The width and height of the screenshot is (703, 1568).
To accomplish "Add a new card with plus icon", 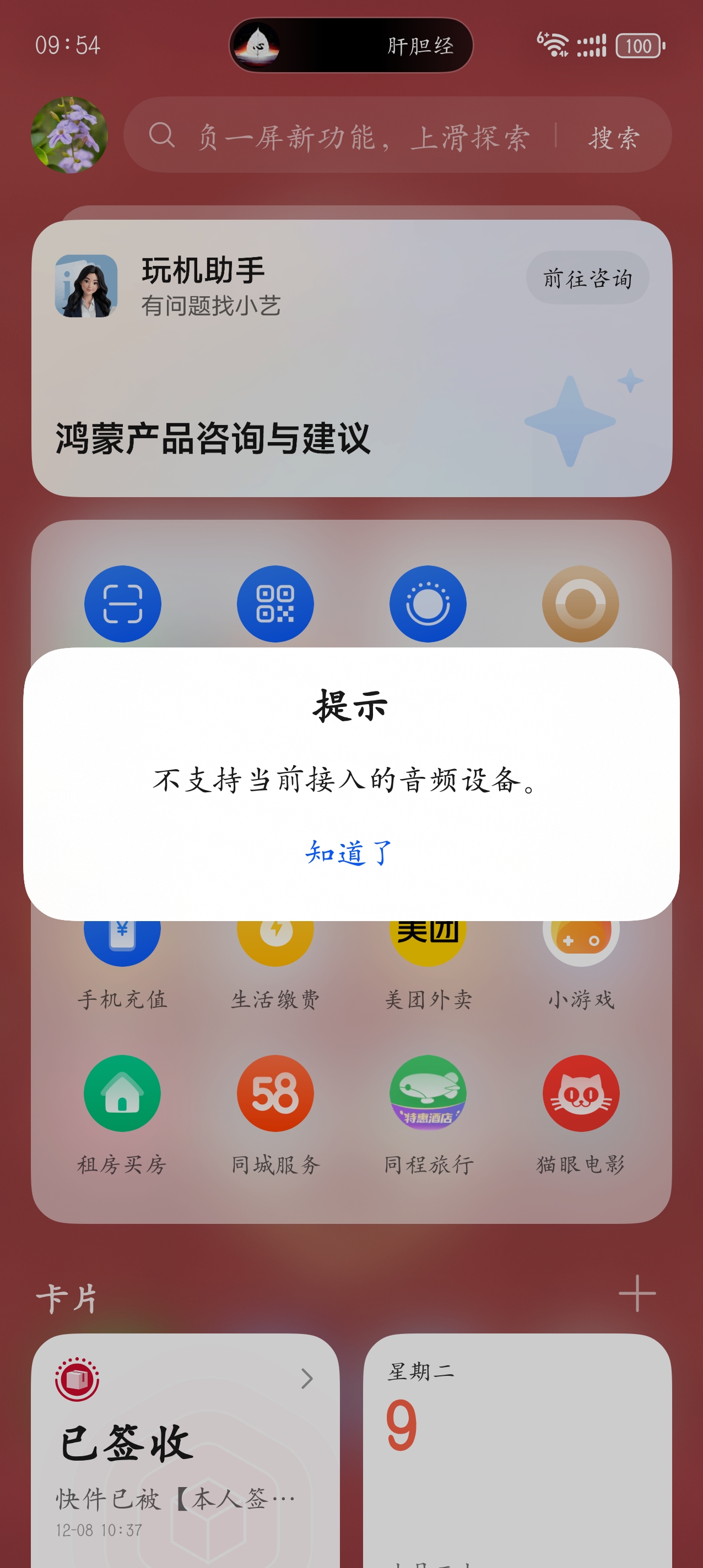I will pos(636,1293).
